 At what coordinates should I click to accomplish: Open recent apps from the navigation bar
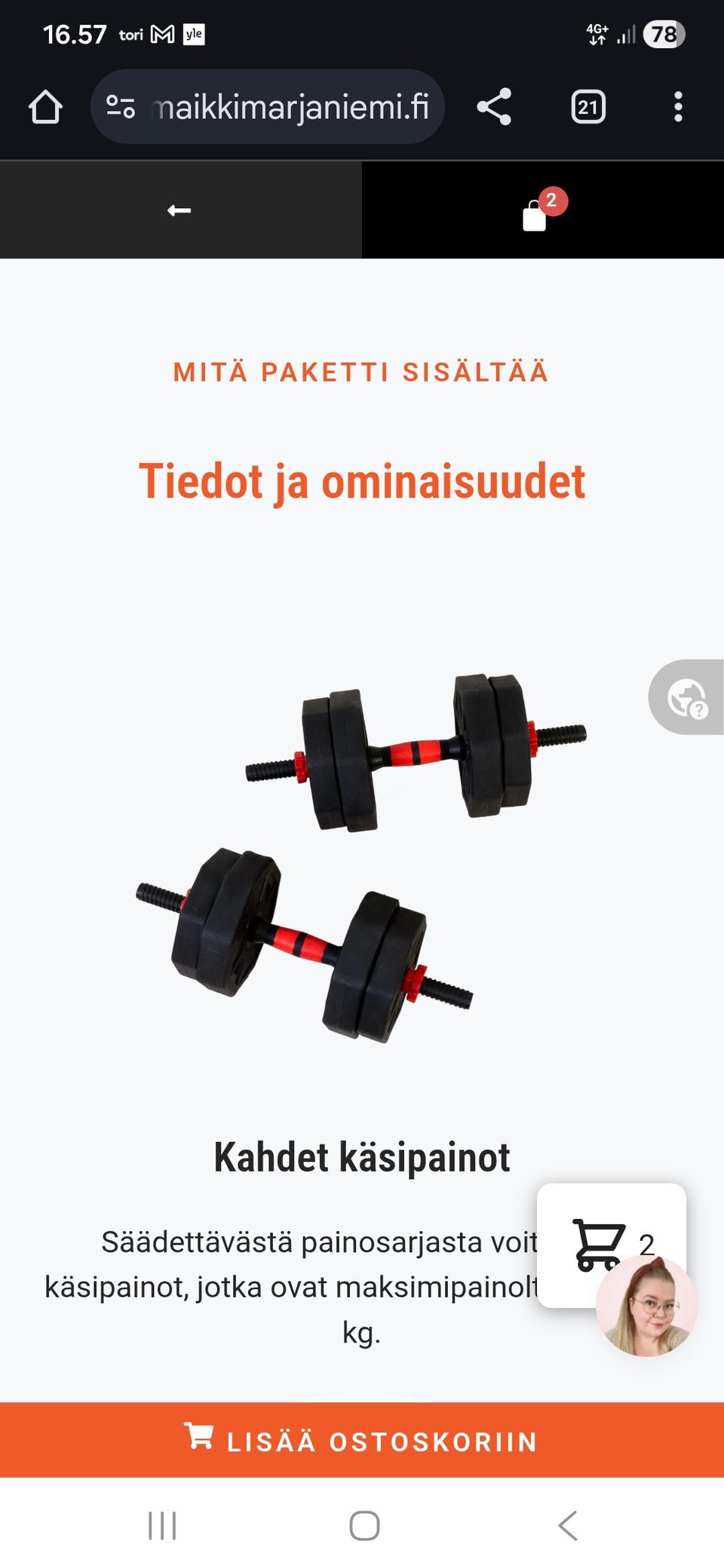tap(162, 1526)
